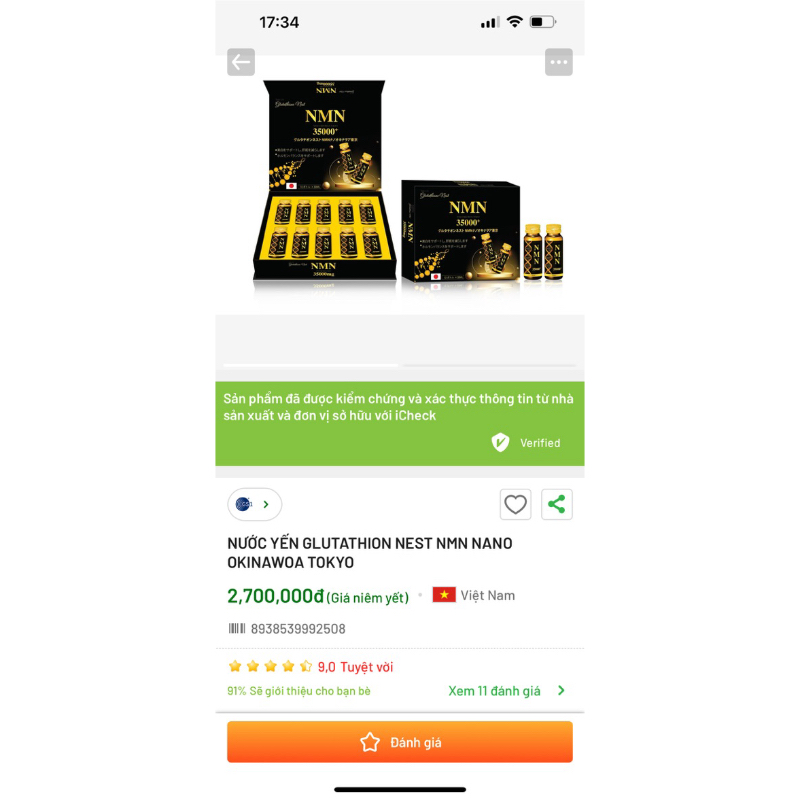800x800 pixels.
Task: View all reviews via Xem 11 đánh giá
Action: point(506,691)
